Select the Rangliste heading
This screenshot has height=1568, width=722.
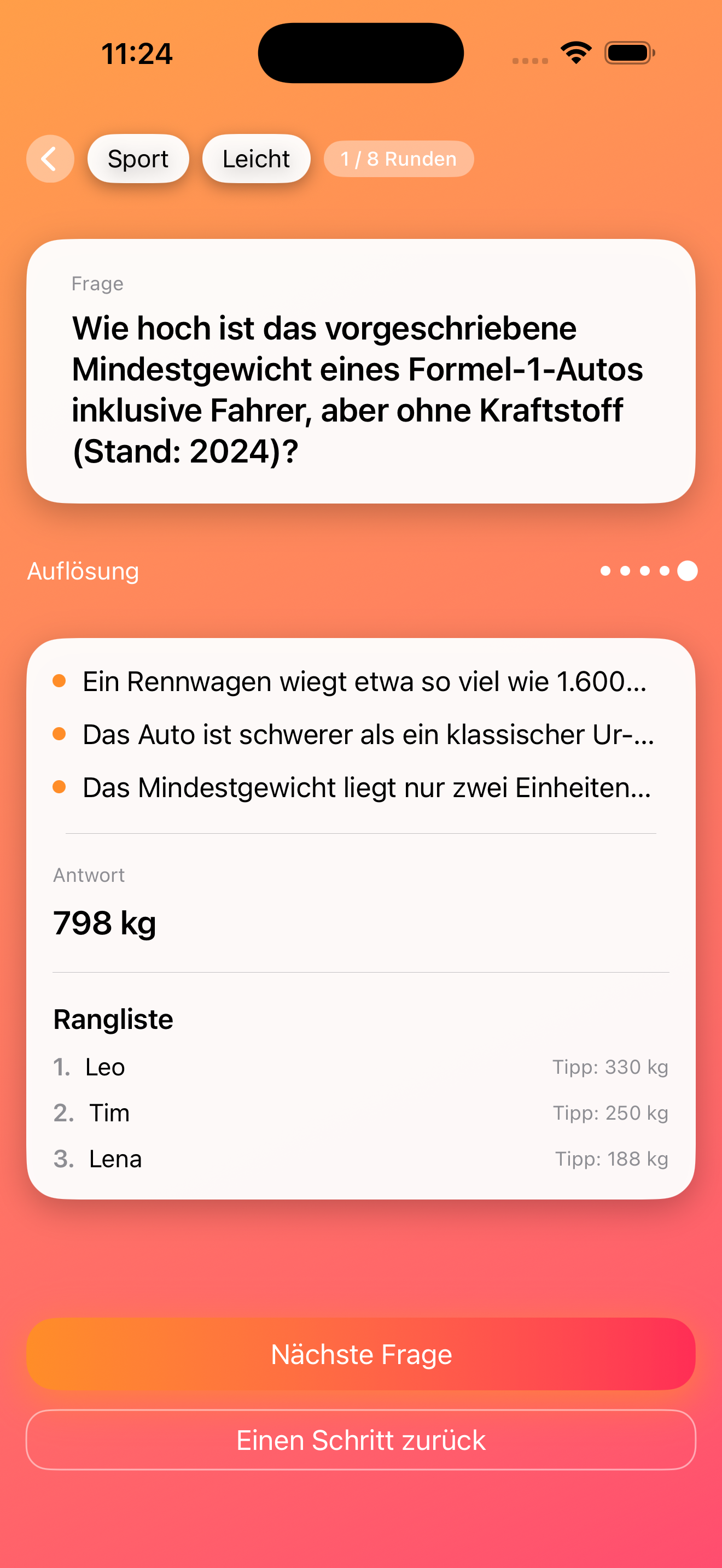click(113, 1019)
